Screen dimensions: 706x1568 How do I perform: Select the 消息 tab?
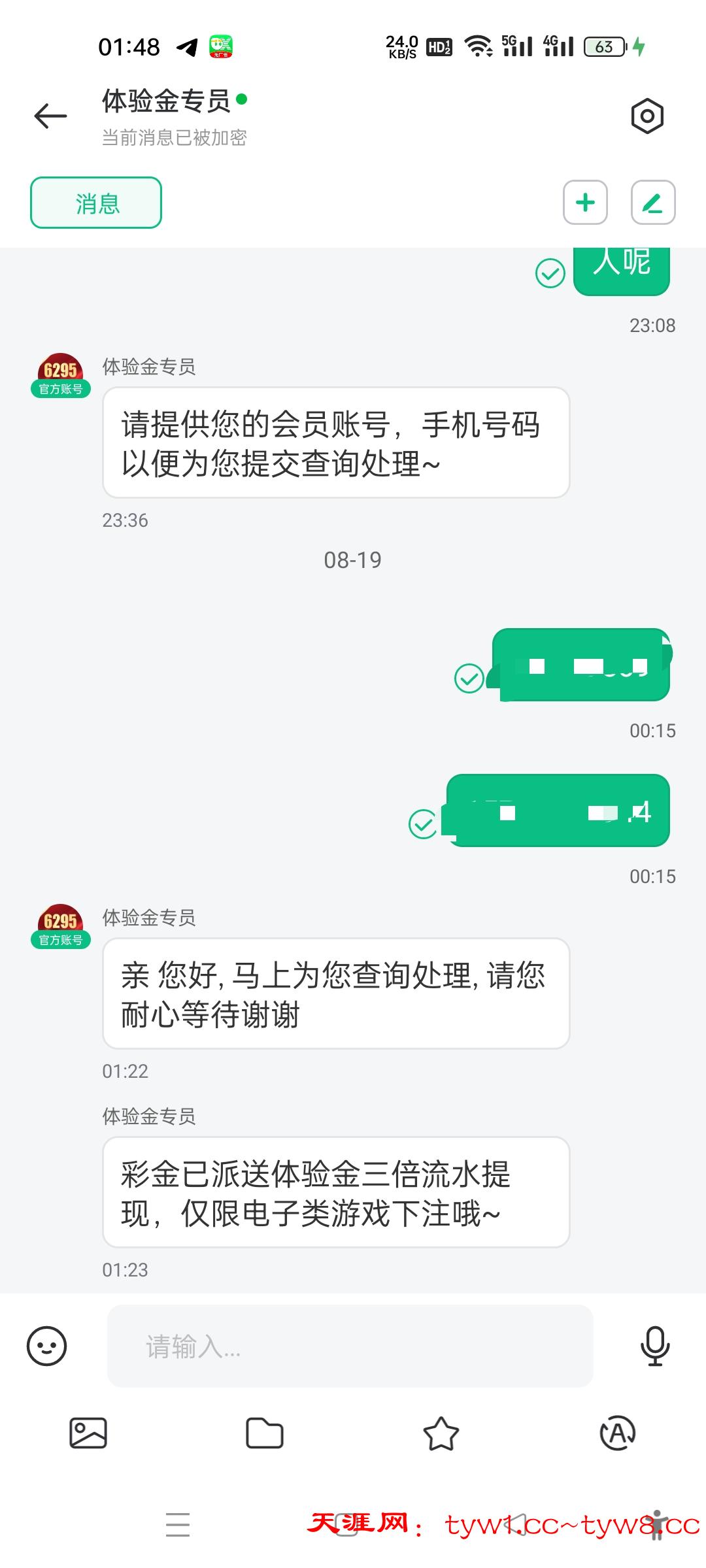[96, 203]
